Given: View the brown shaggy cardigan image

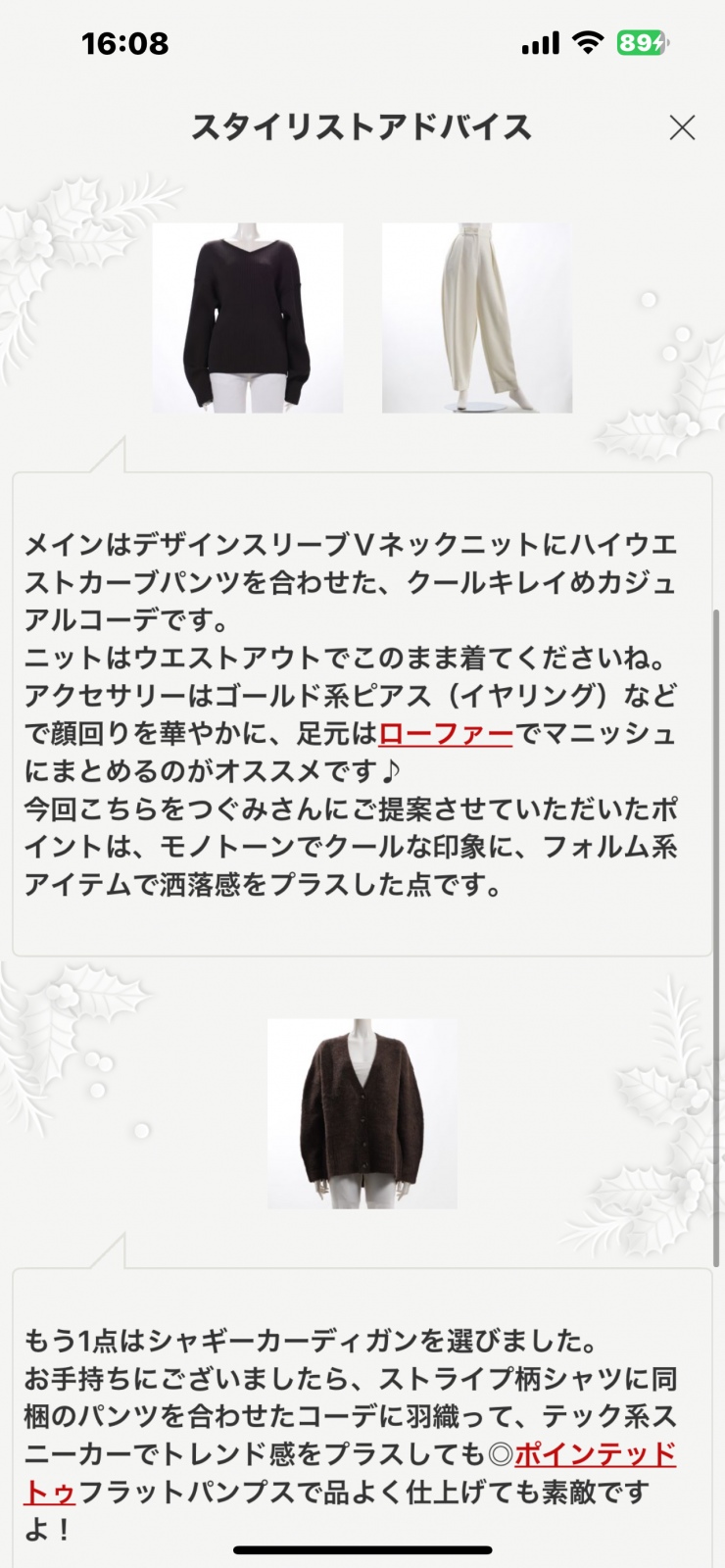Looking at the screenshot, I should coord(362,1113).
